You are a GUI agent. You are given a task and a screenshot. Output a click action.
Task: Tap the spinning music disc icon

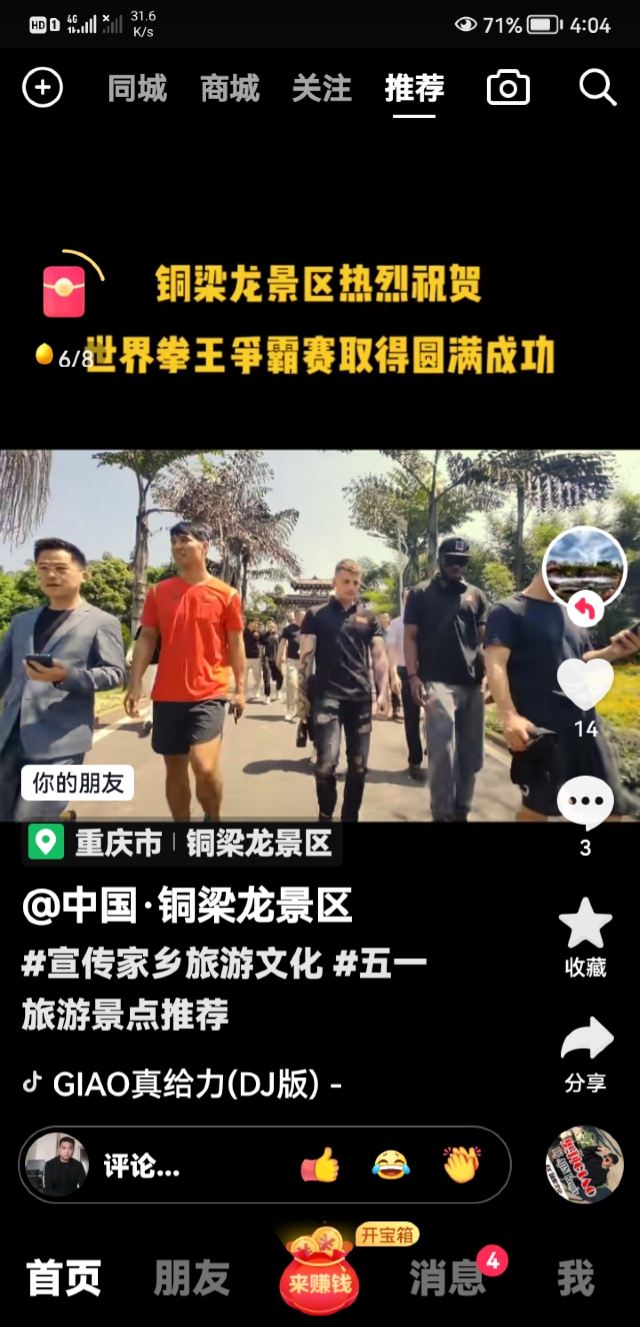click(x=584, y=1165)
